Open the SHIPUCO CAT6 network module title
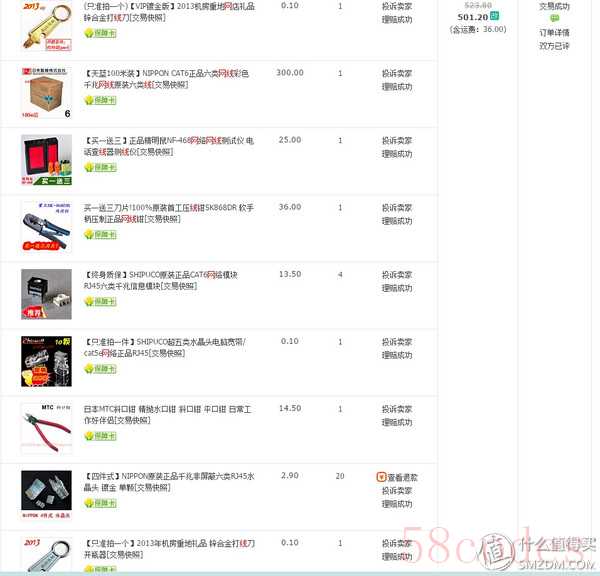The image size is (600, 576). 165,274
